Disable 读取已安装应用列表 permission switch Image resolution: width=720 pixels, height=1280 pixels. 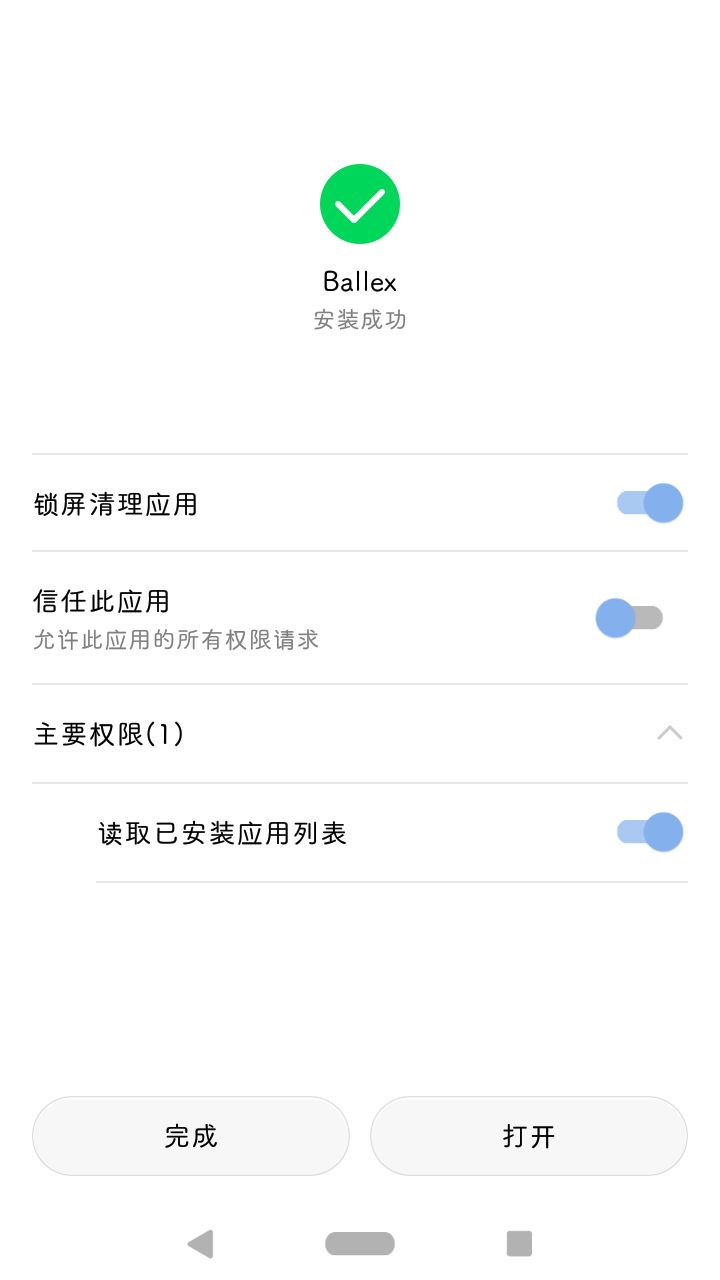pyautogui.click(x=650, y=832)
